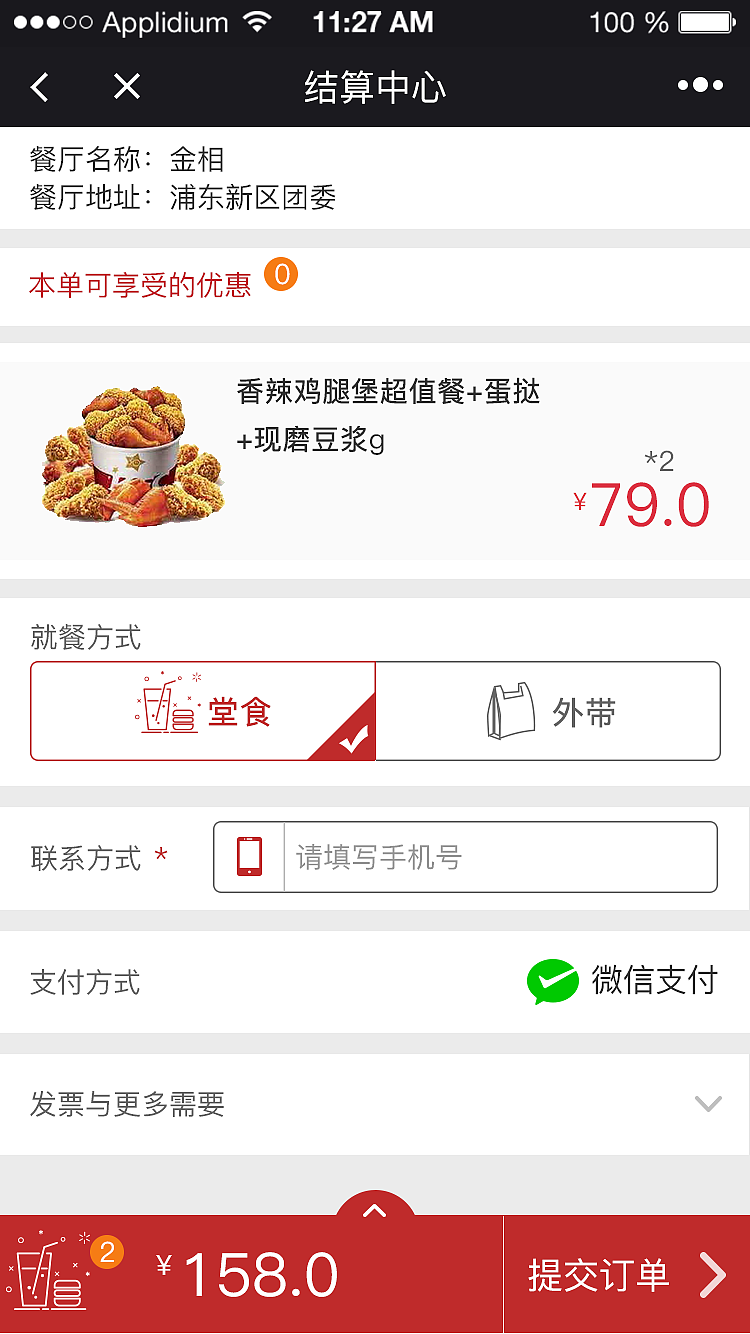Open 结算中心 title bar area

(x=374, y=87)
